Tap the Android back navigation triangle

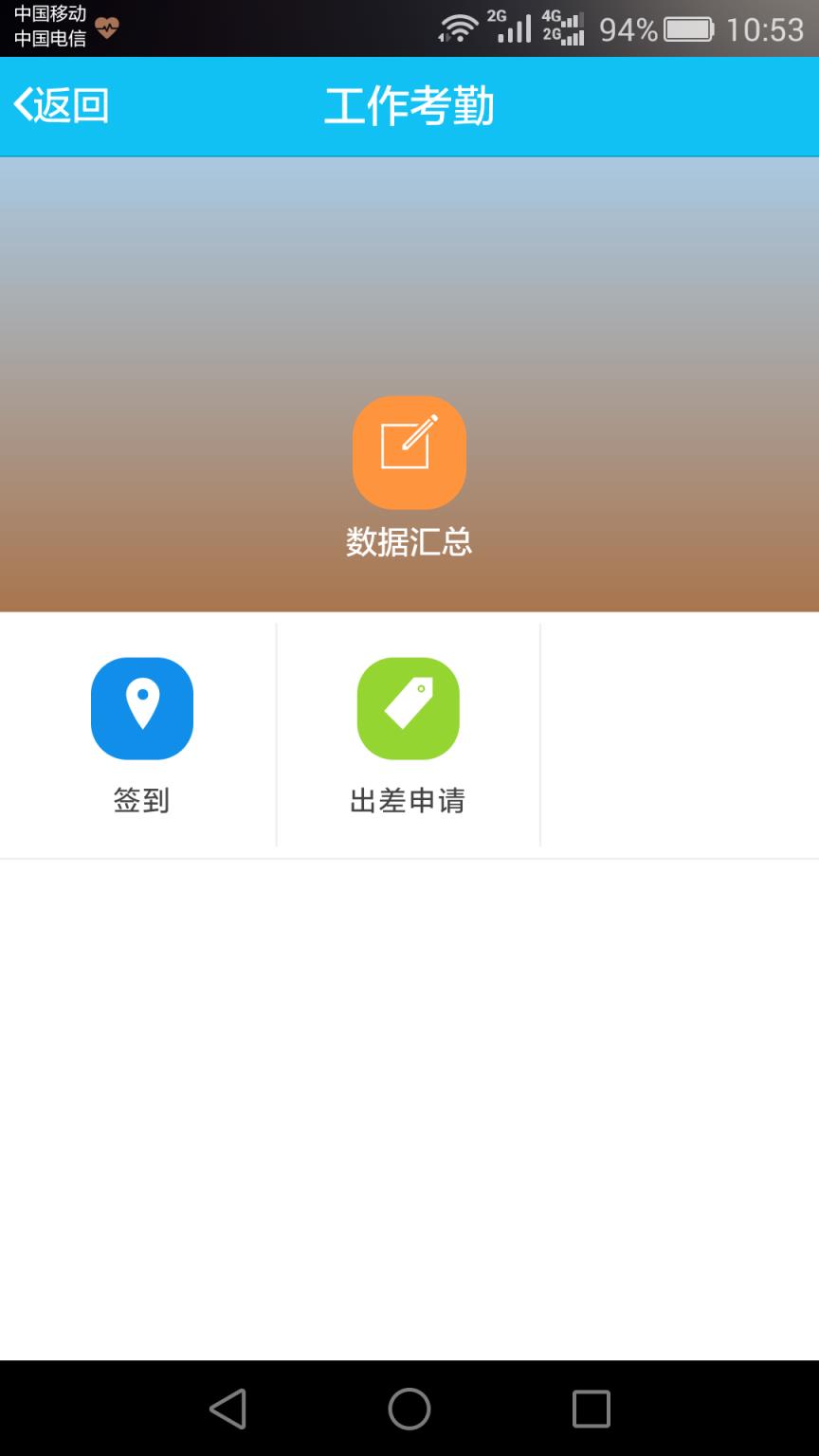pos(227,1409)
